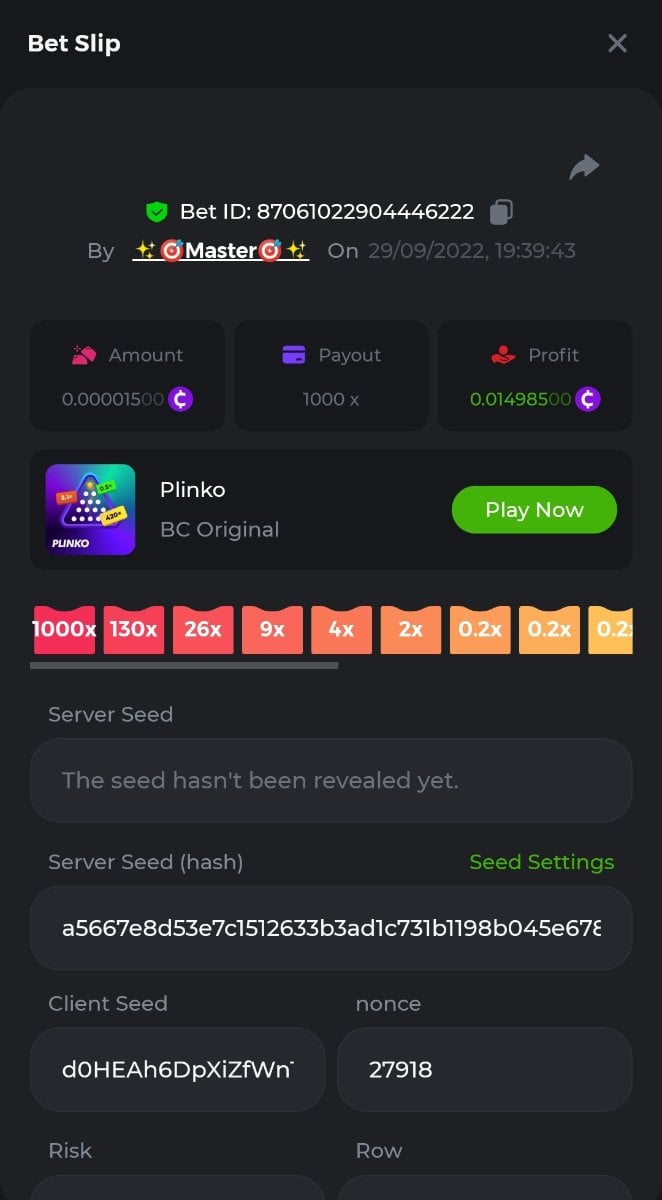Open Seed Settings
662x1200 pixels.
pyautogui.click(x=541, y=862)
